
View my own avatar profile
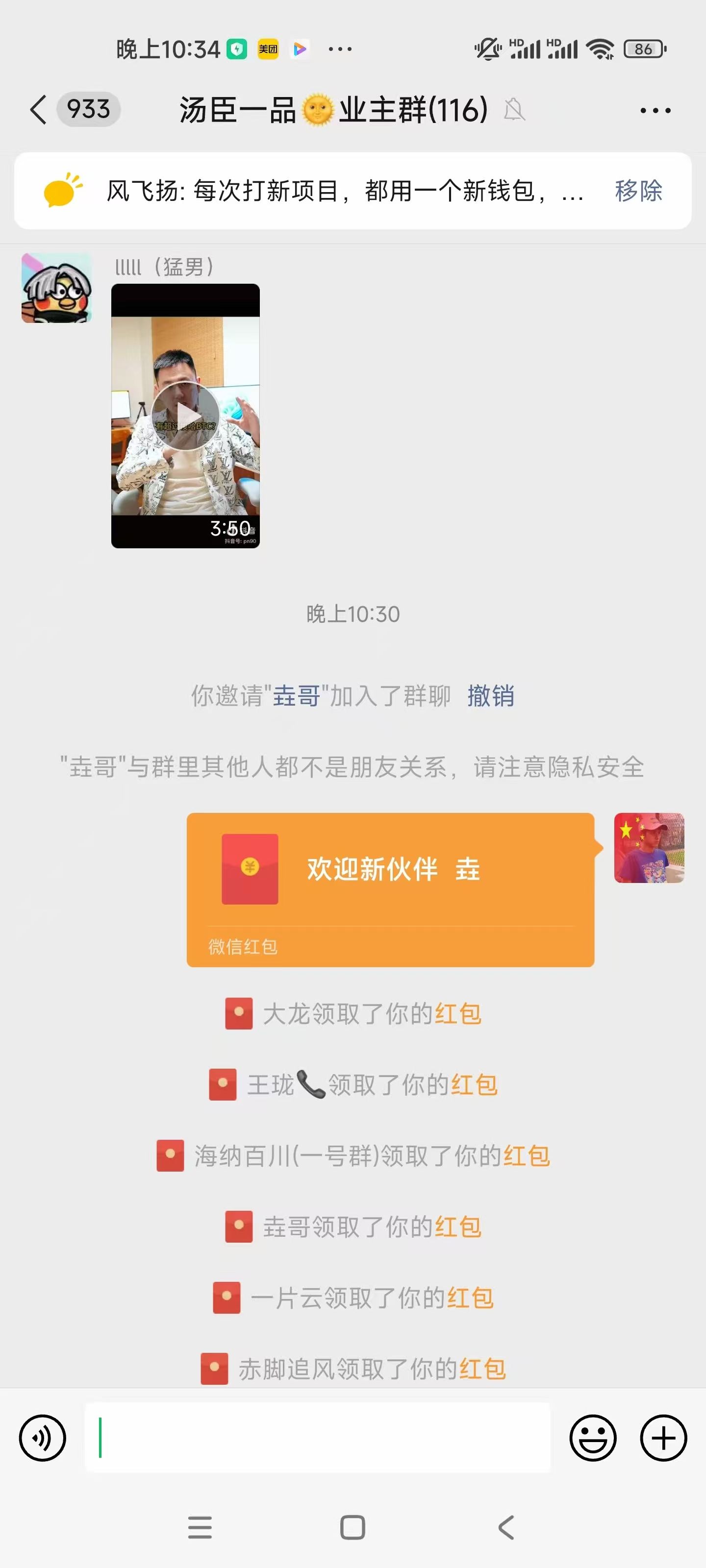pos(649,848)
